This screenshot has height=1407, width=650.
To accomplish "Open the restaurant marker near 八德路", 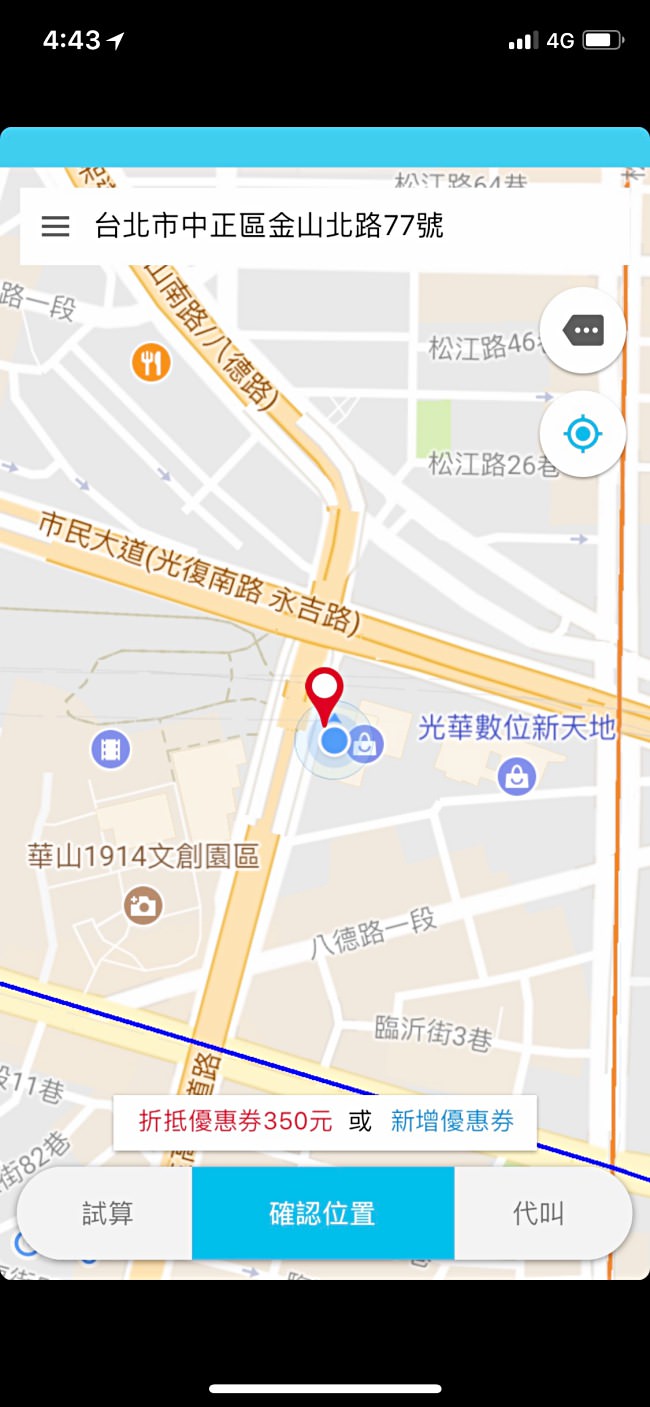I will click(x=151, y=363).
